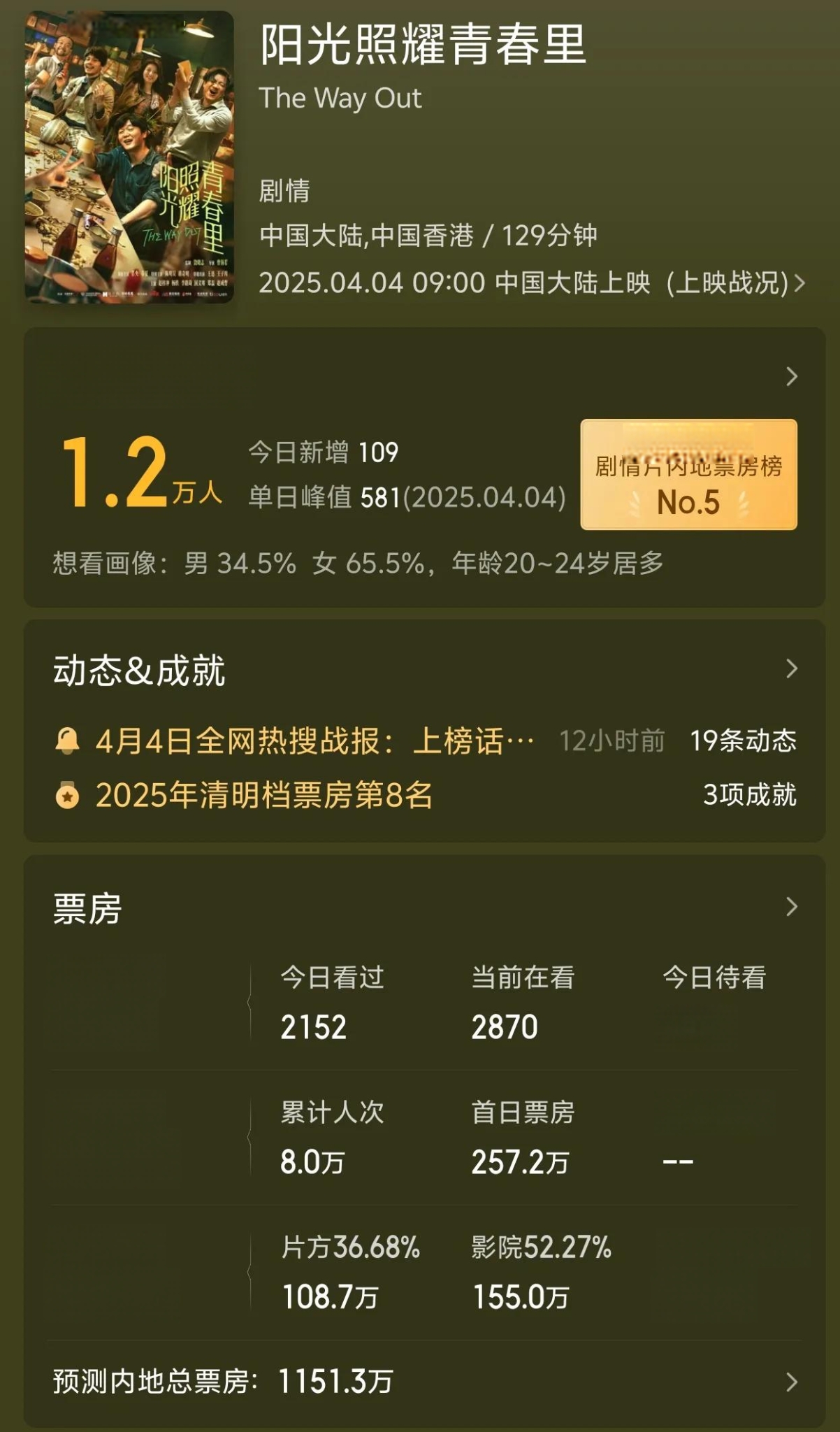Viewport: 840px width, 1432px height.
Task: Open the 预测内地总票房 forecast row
Action: (x=419, y=1382)
